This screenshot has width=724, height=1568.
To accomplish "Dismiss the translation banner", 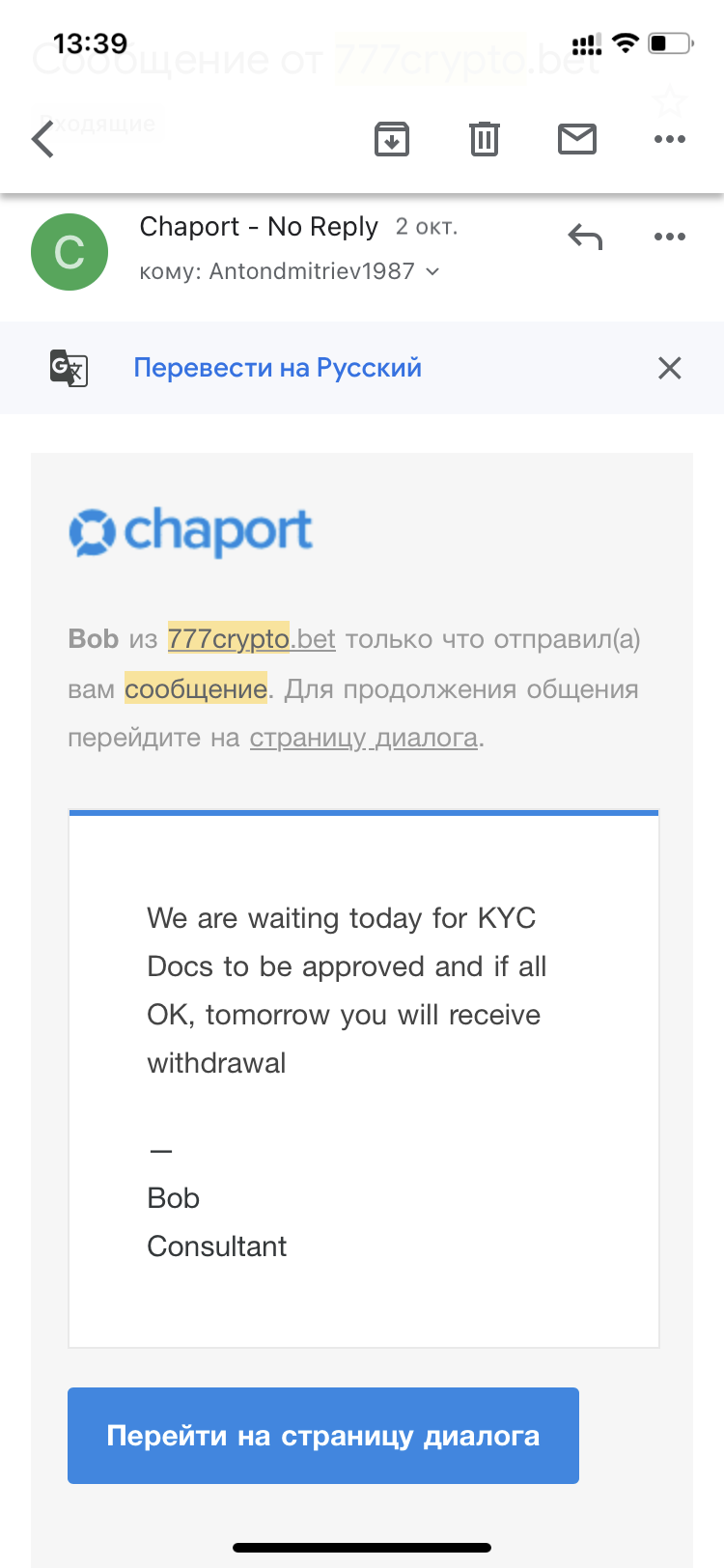I will tap(669, 368).
